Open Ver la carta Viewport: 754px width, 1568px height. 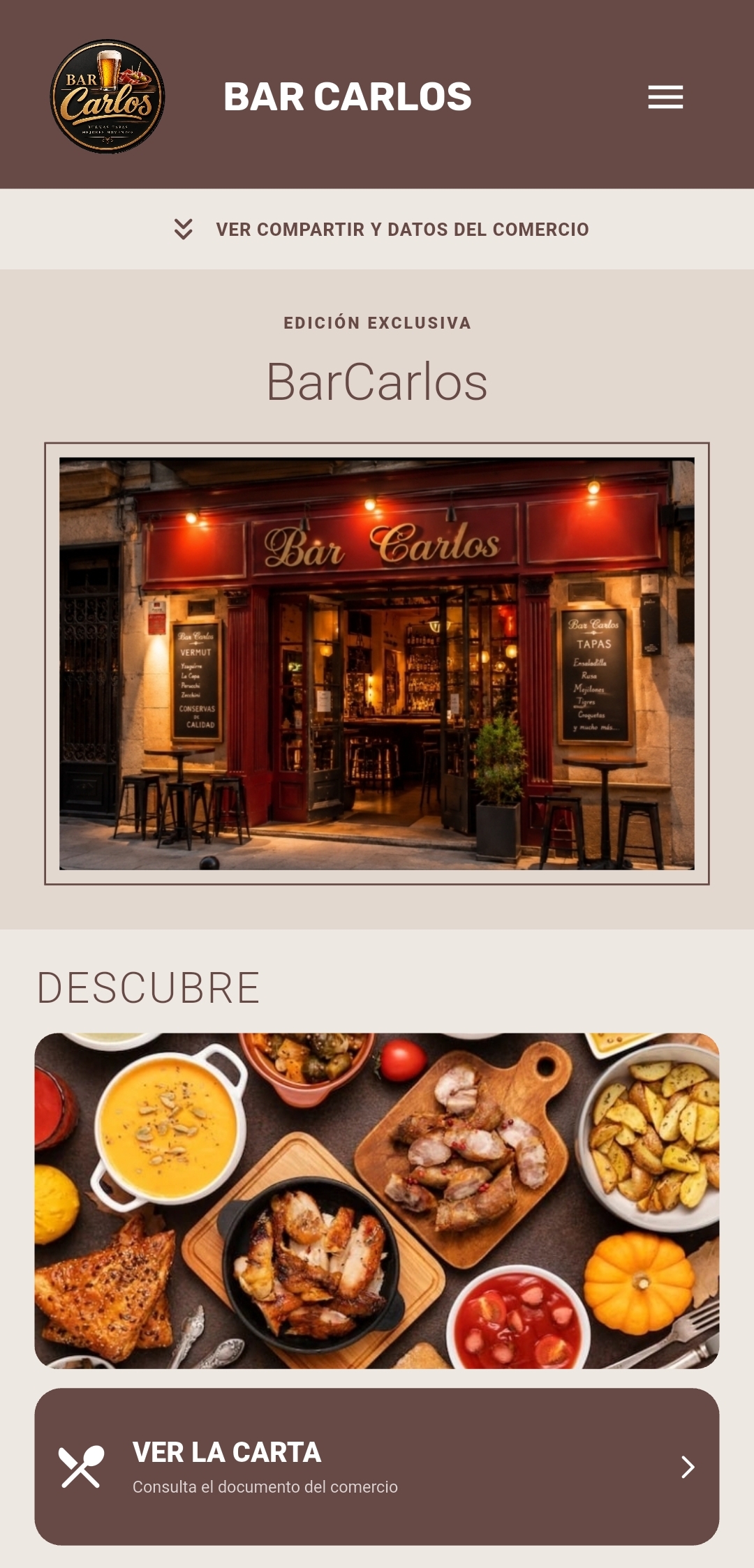(377, 1466)
